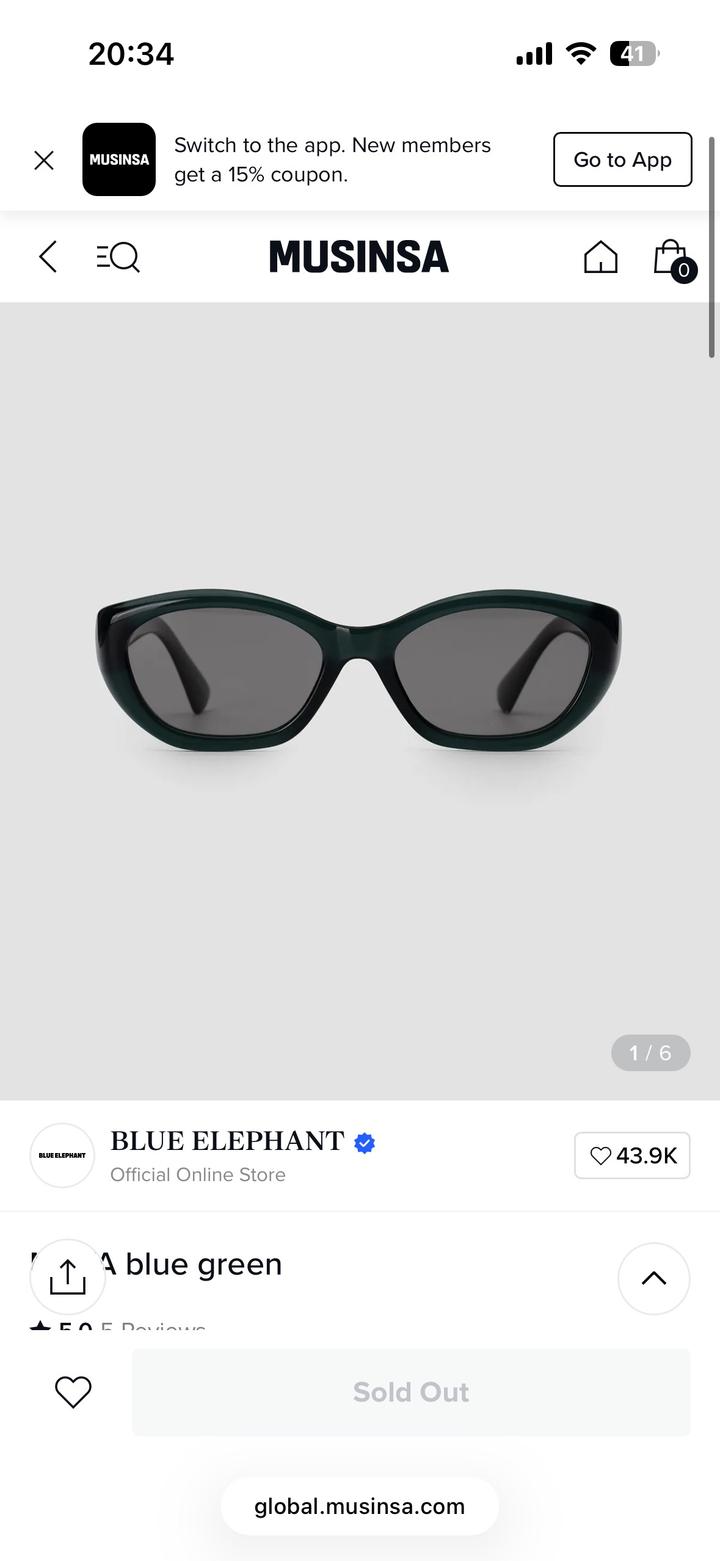The image size is (720, 1561).
Task: Tap the global.musinsa.com address bar
Action: (x=360, y=1506)
